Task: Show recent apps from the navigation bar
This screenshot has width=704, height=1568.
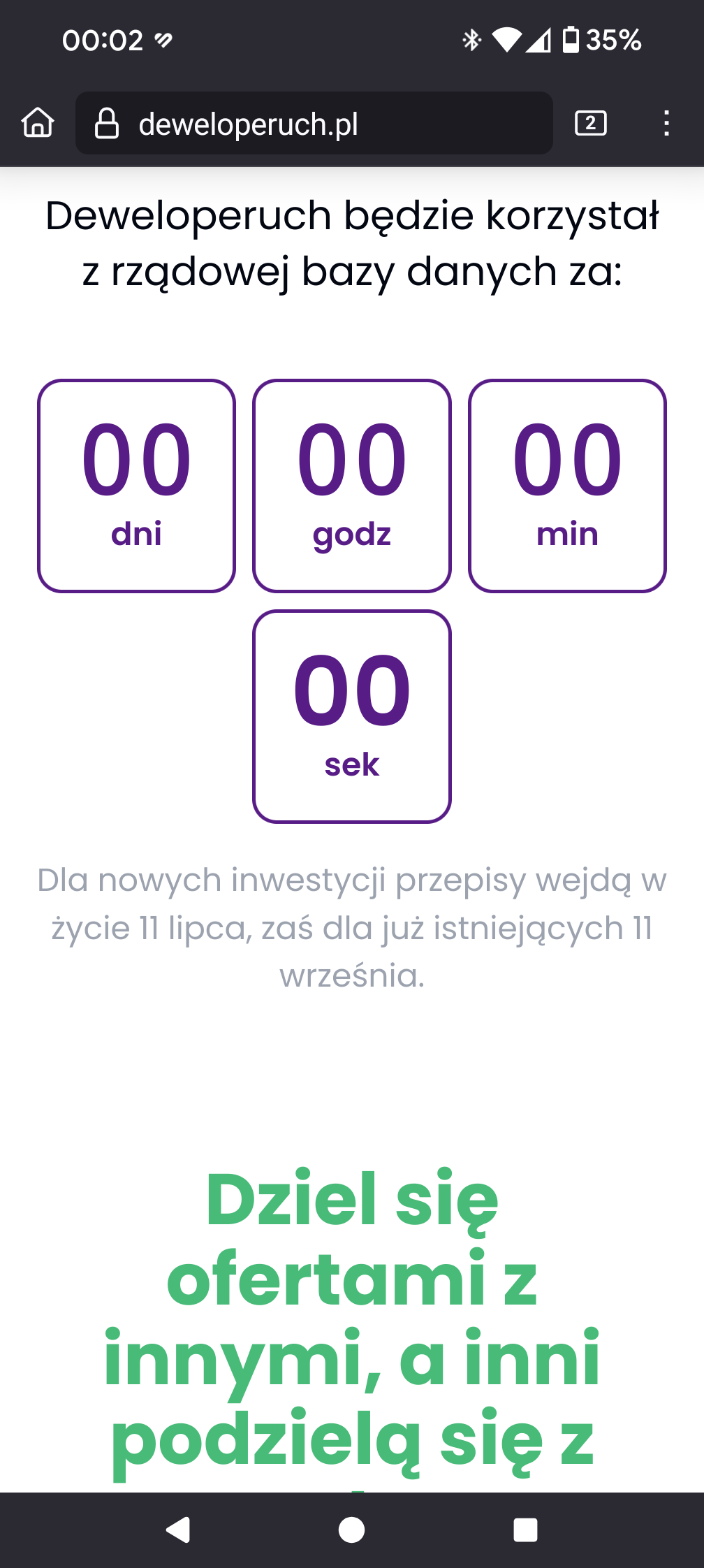Action: click(525, 1530)
